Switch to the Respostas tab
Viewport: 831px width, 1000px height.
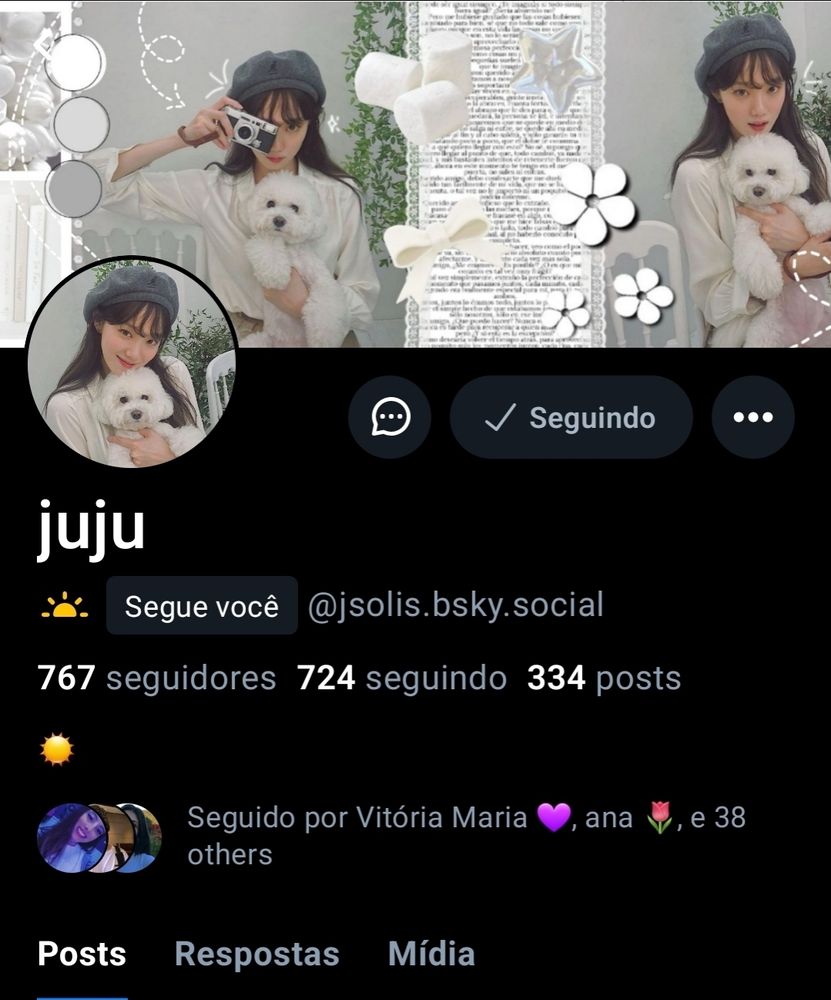pyautogui.click(x=257, y=954)
